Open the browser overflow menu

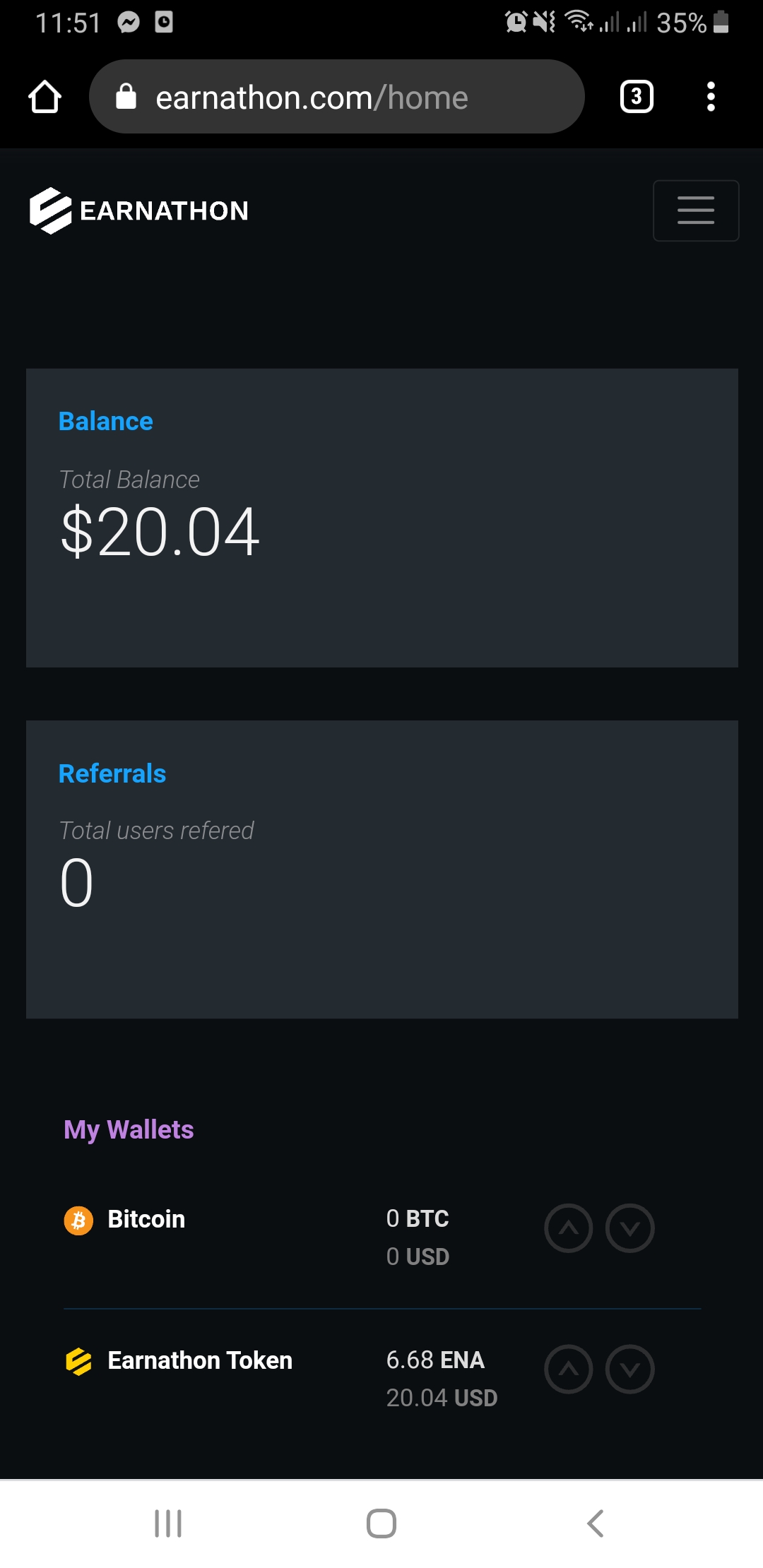coord(711,97)
